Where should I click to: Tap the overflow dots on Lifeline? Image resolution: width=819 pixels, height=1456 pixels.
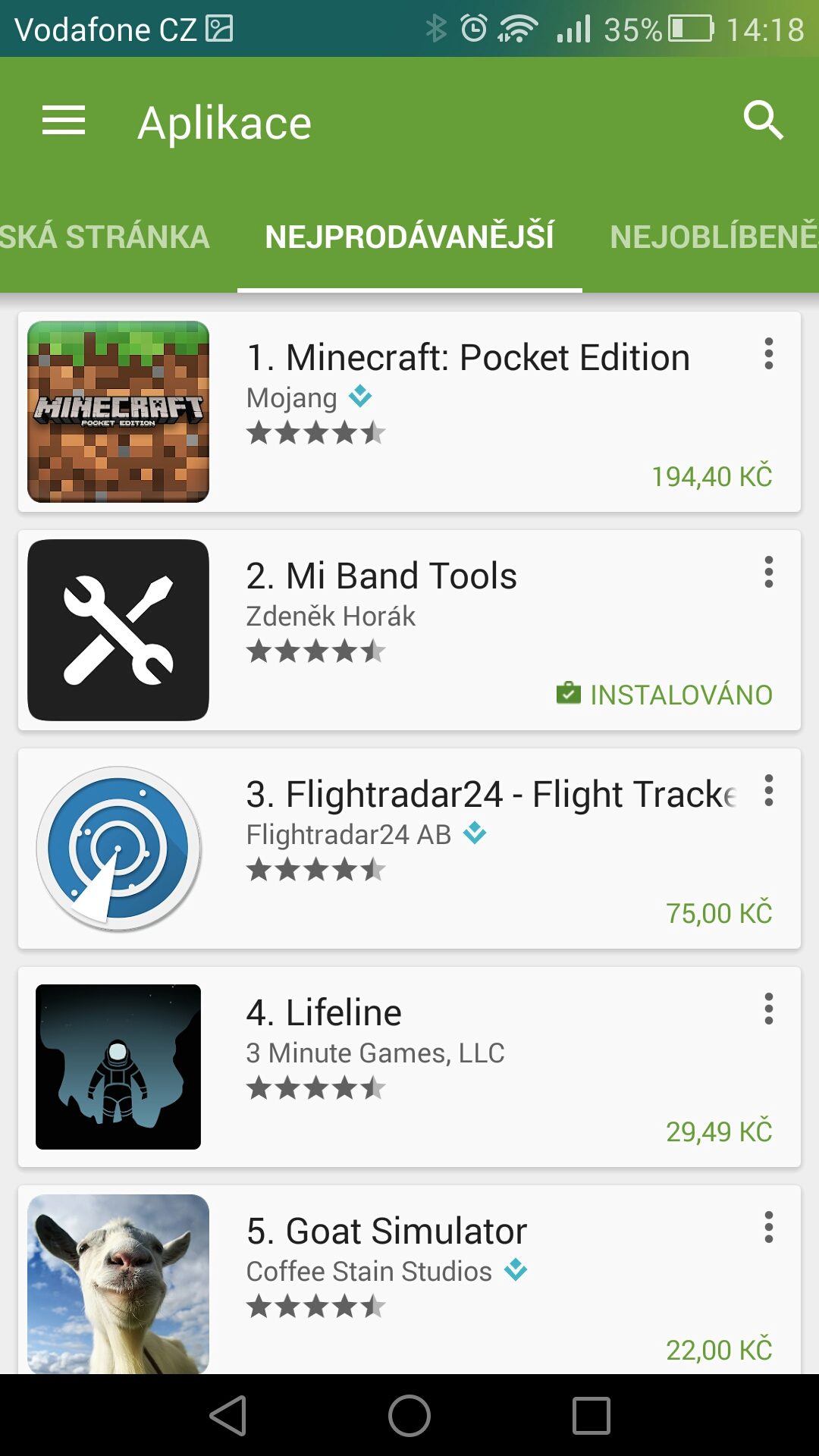tap(769, 1009)
